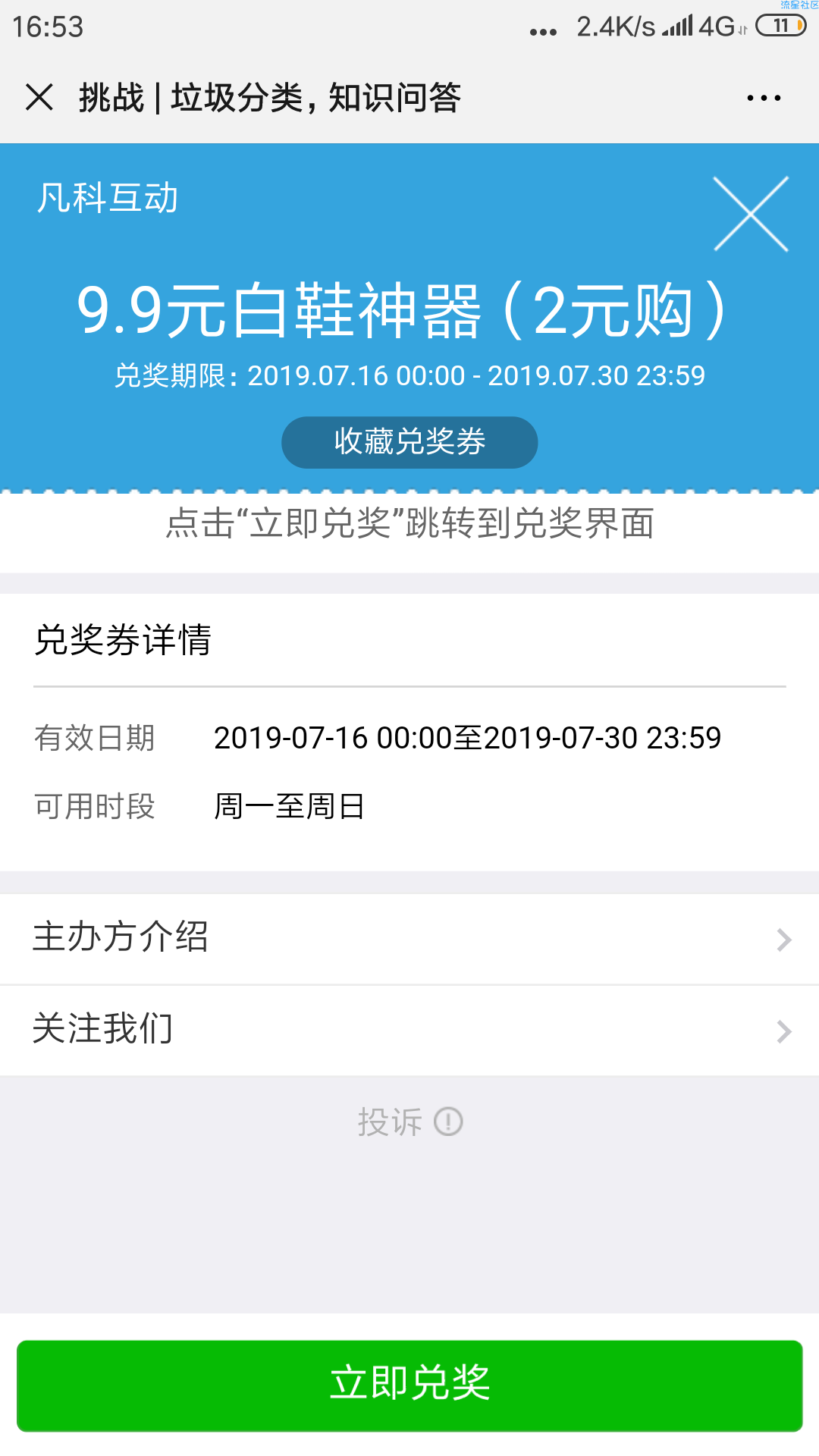Open the 关注我们 follow us row
Screen dimensions: 819x1456
(x=409, y=1031)
